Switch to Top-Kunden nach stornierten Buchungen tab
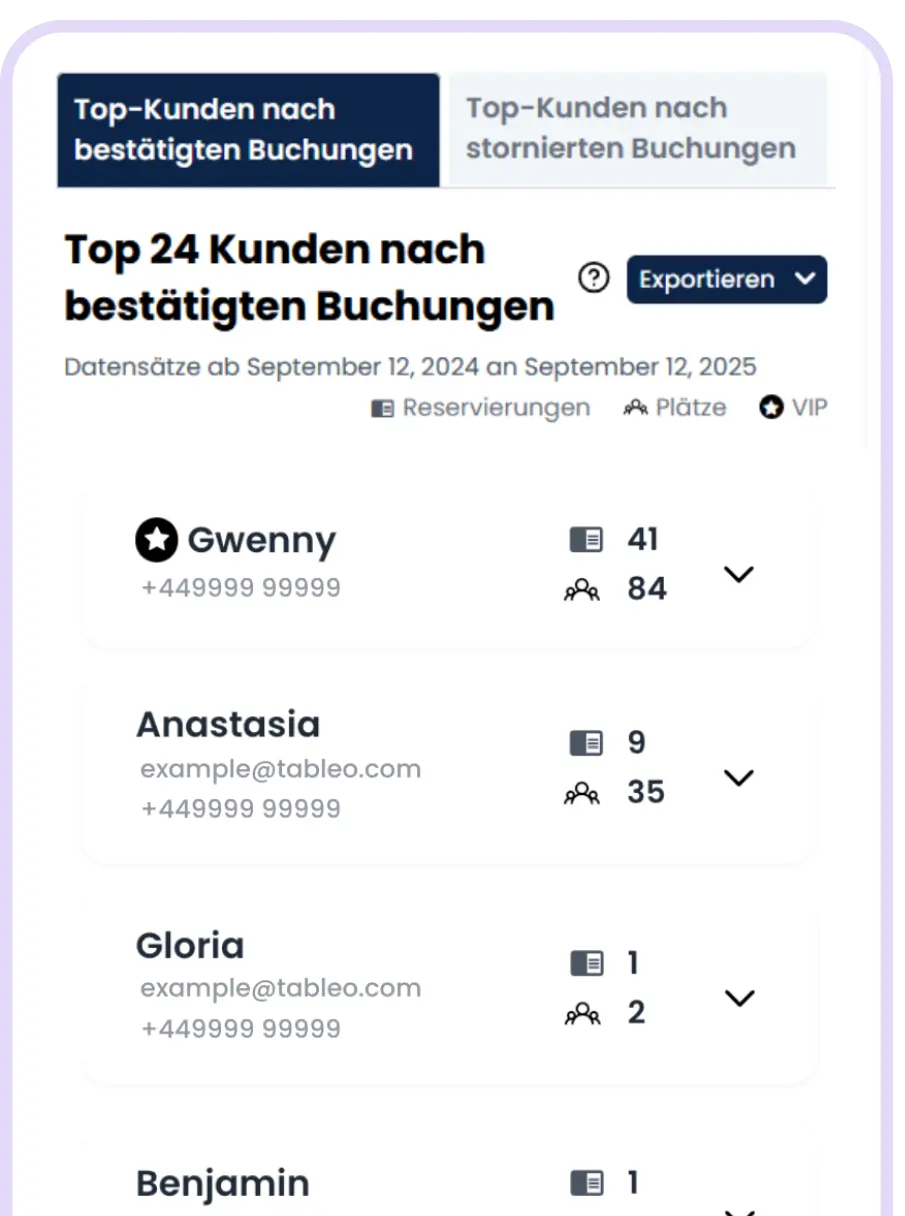905x1216 pixels. click(x=637, y=129)
